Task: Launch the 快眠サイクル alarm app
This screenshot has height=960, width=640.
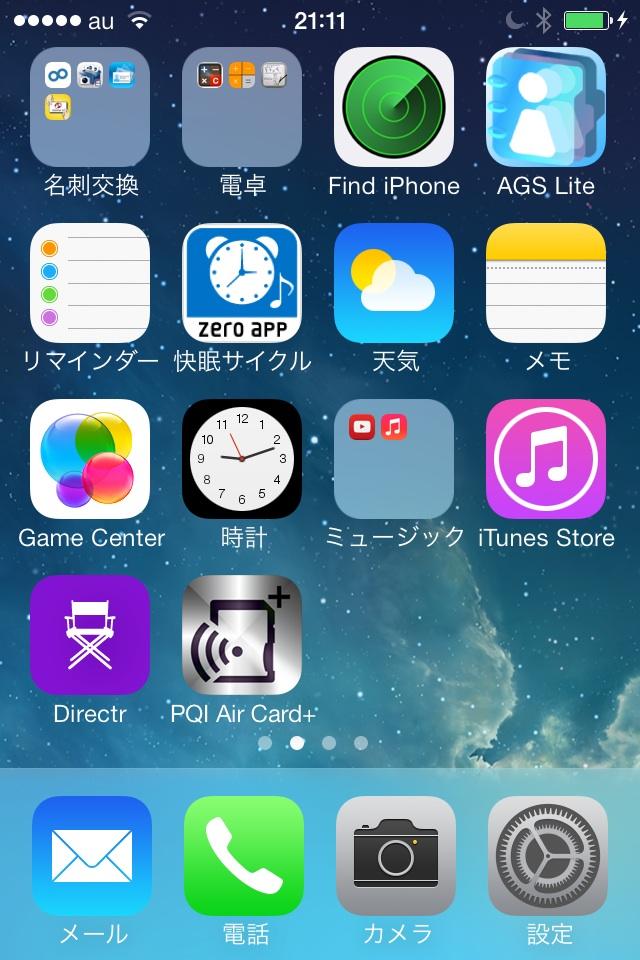Action: point(242,283)
